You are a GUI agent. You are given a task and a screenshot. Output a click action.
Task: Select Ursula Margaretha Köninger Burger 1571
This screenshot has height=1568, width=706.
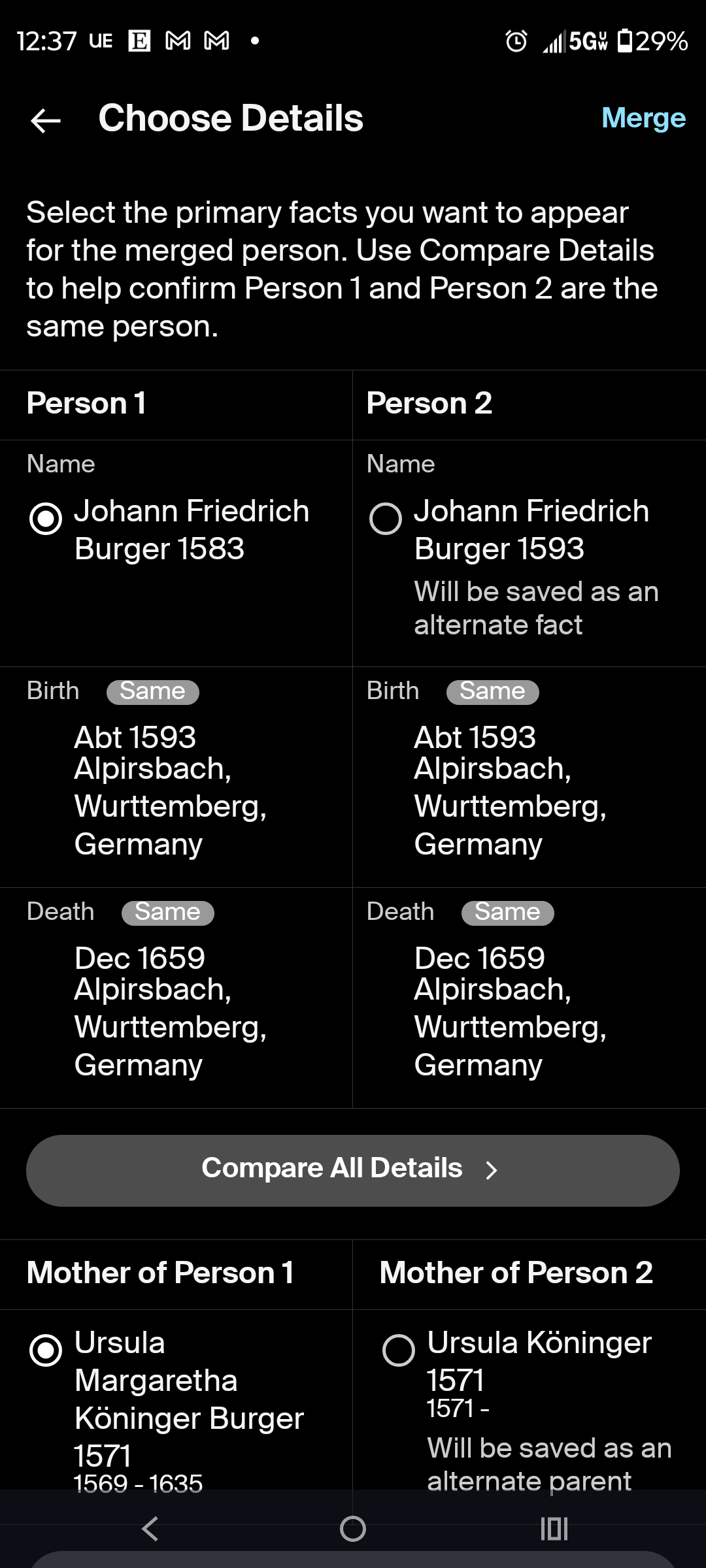(44, 1347)
